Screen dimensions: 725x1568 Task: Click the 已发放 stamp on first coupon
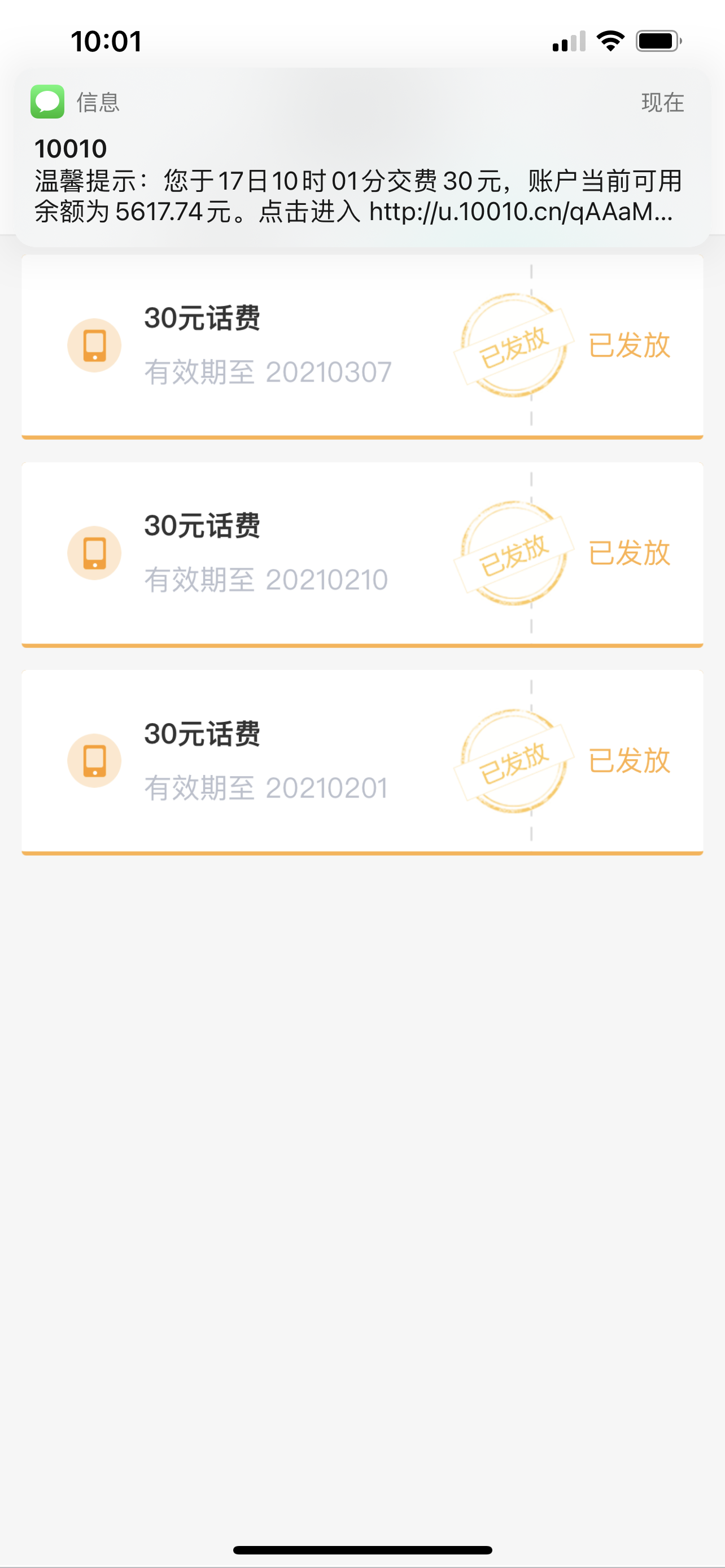(514, 345)
